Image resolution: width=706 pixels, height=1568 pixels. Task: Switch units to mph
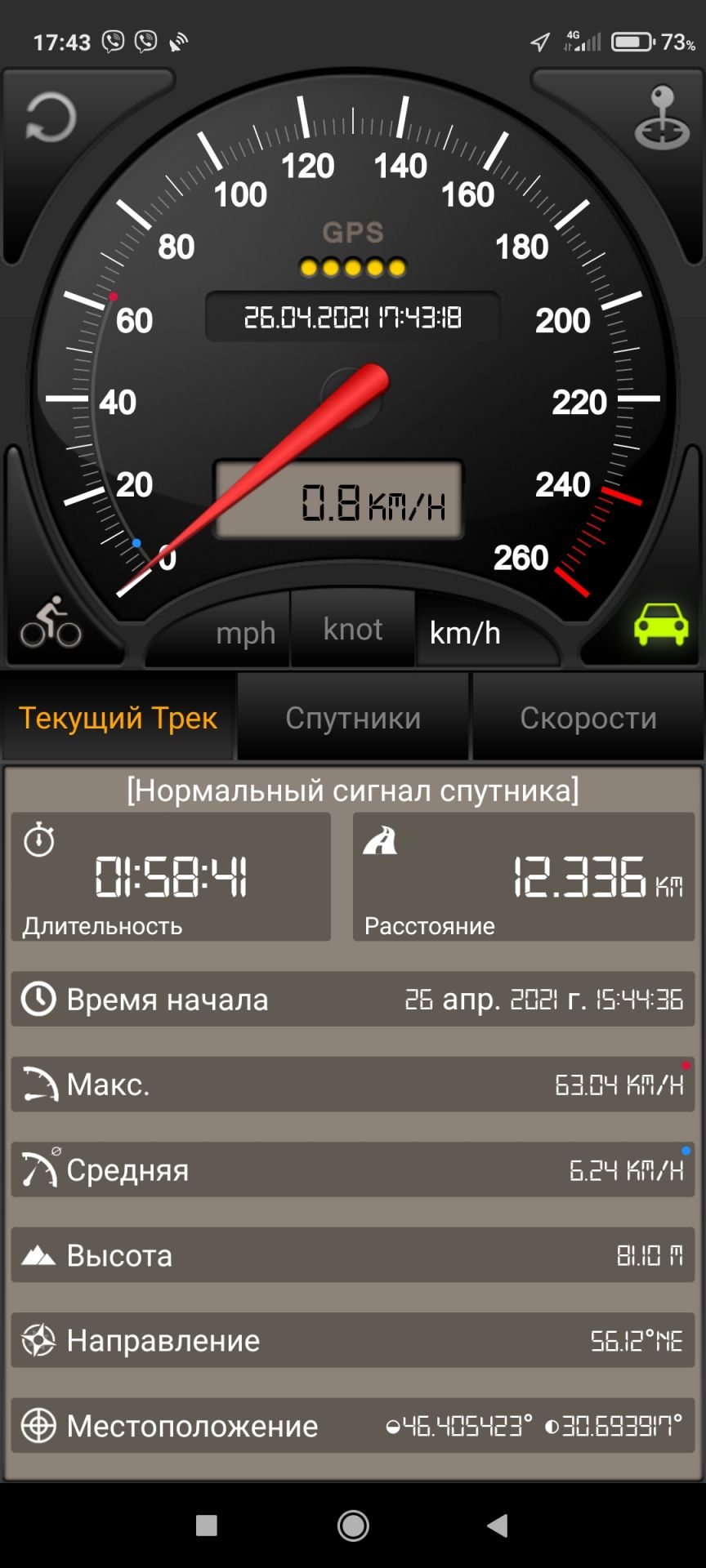coord(245,633)
